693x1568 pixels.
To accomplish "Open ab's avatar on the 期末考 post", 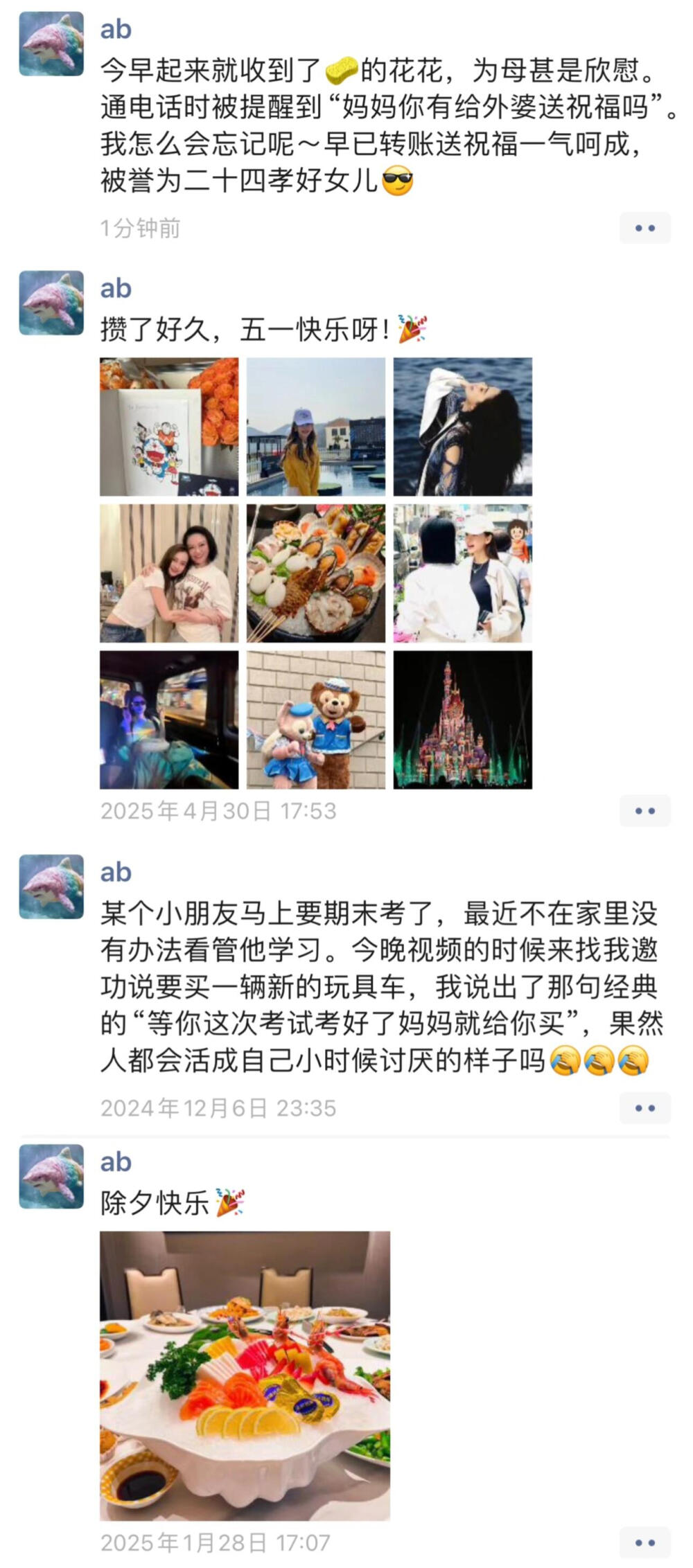I will (x=51, y=887).
